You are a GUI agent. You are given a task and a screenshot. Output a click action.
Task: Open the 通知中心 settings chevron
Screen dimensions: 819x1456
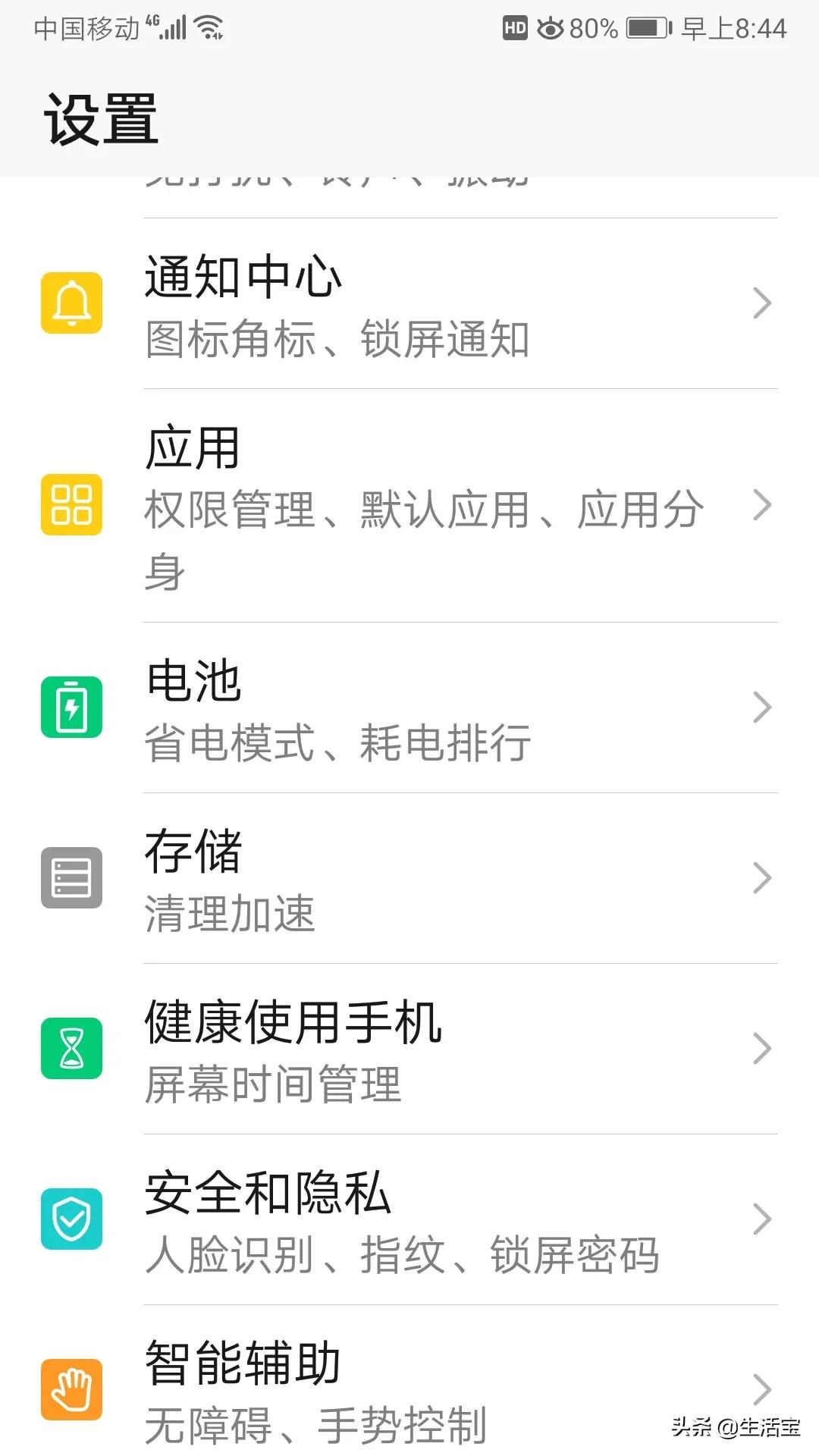[x=762, y=303]
